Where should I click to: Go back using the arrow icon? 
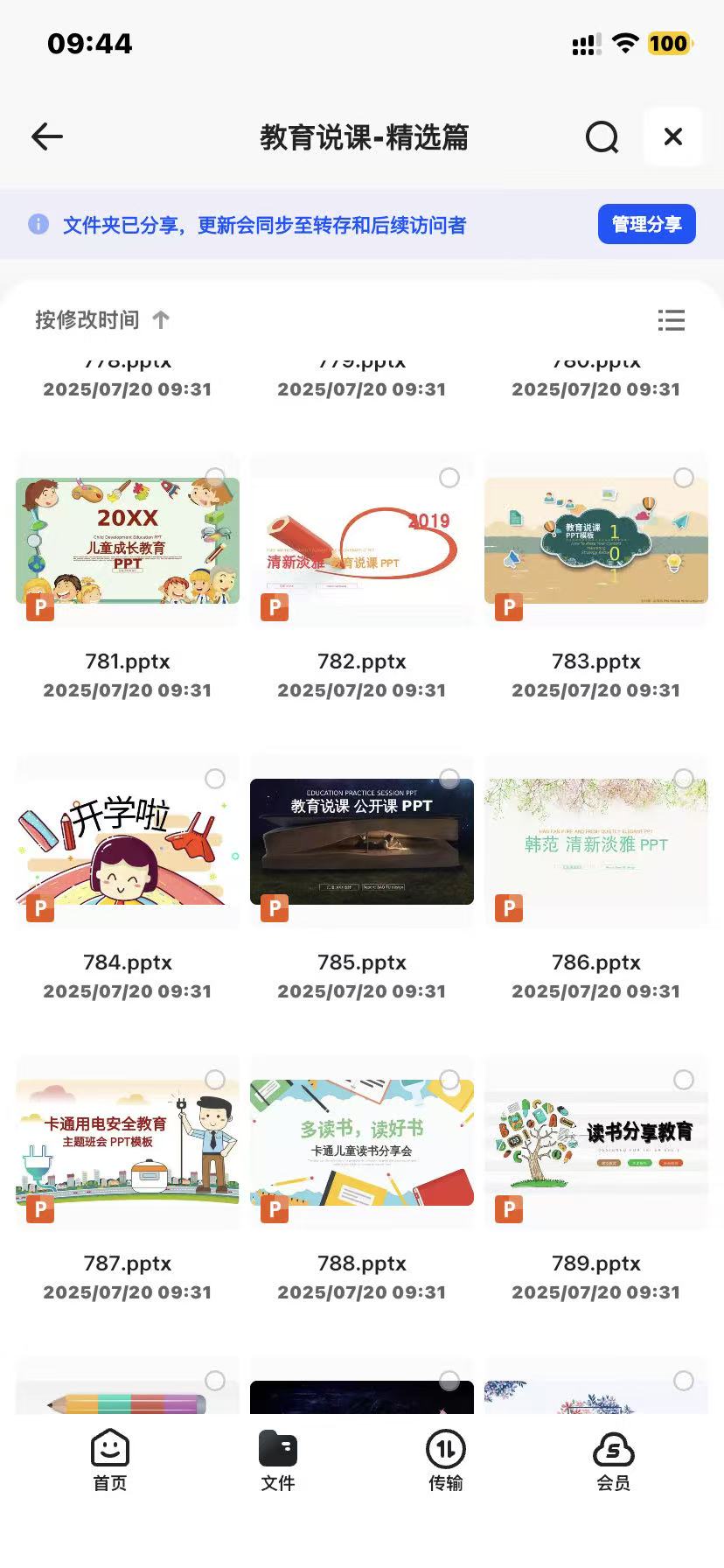47,136
